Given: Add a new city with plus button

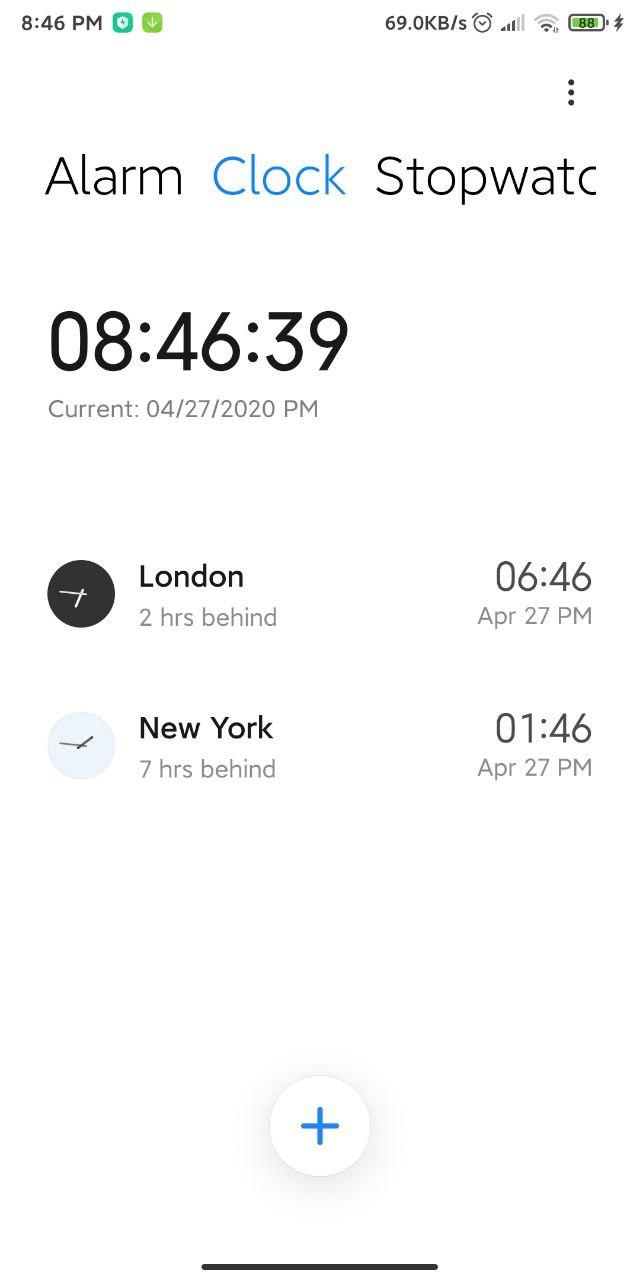Looking at the screenshot, I should (x=320, y=1126).
